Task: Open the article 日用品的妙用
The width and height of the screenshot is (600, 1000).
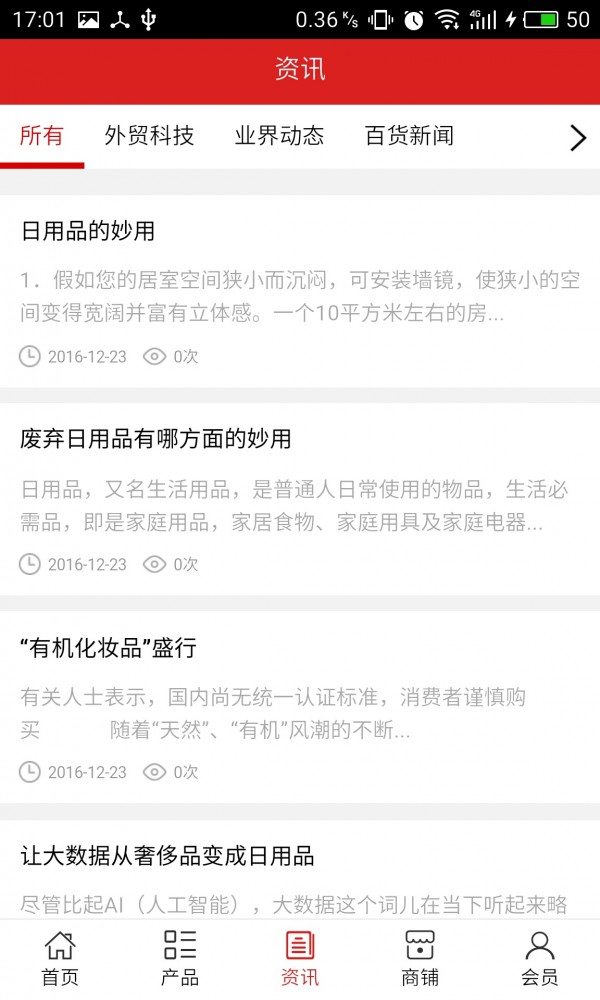Action: (x=88, y=231)
